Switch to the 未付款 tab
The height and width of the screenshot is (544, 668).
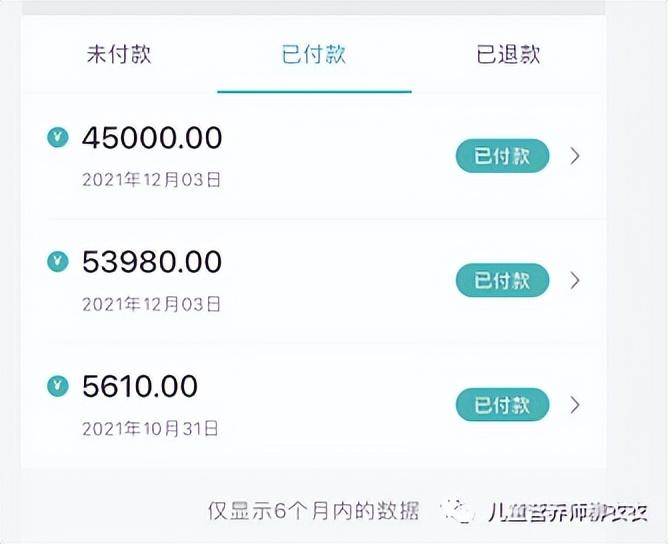119,54
